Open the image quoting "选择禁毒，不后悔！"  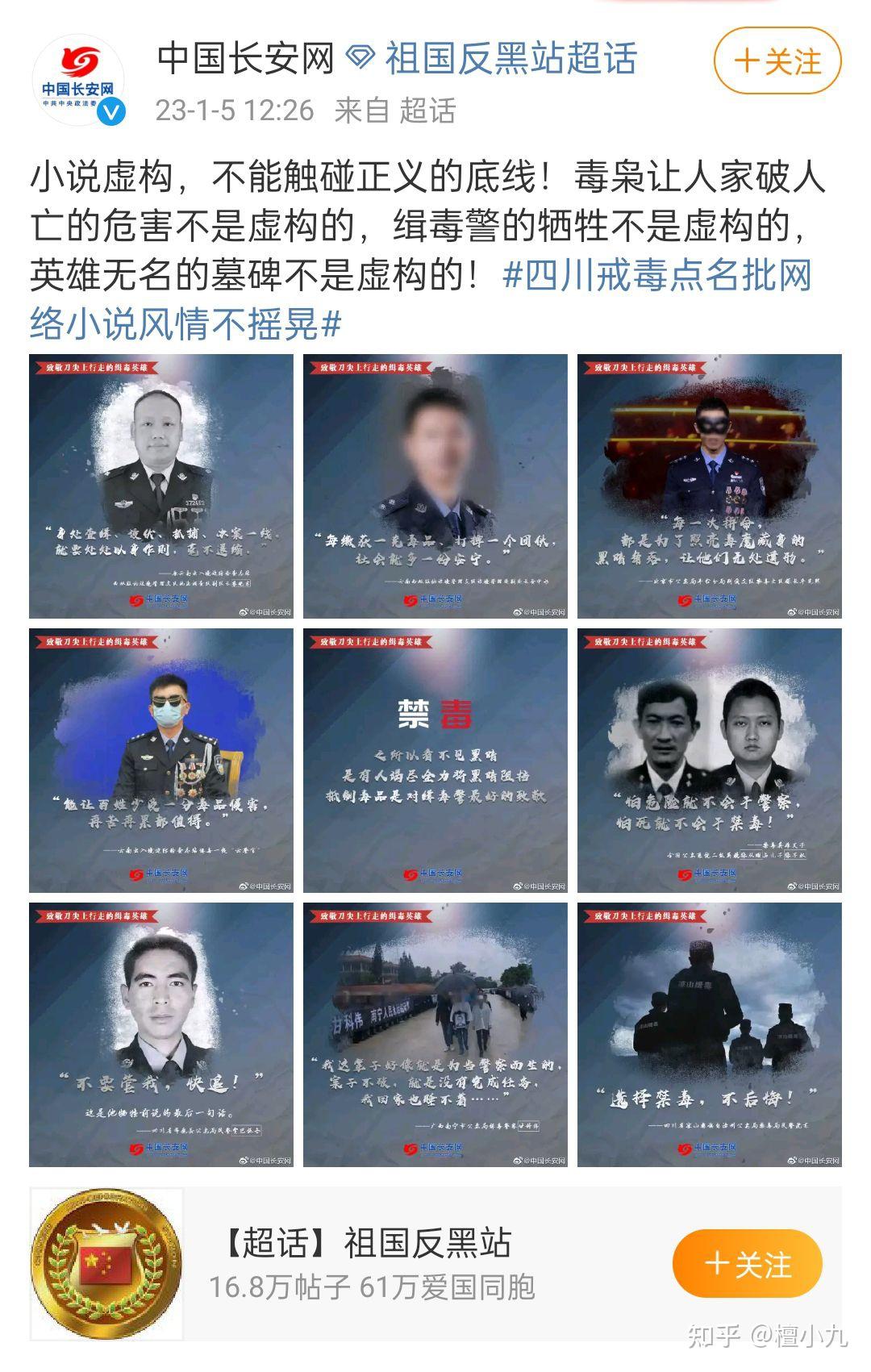710,1035
